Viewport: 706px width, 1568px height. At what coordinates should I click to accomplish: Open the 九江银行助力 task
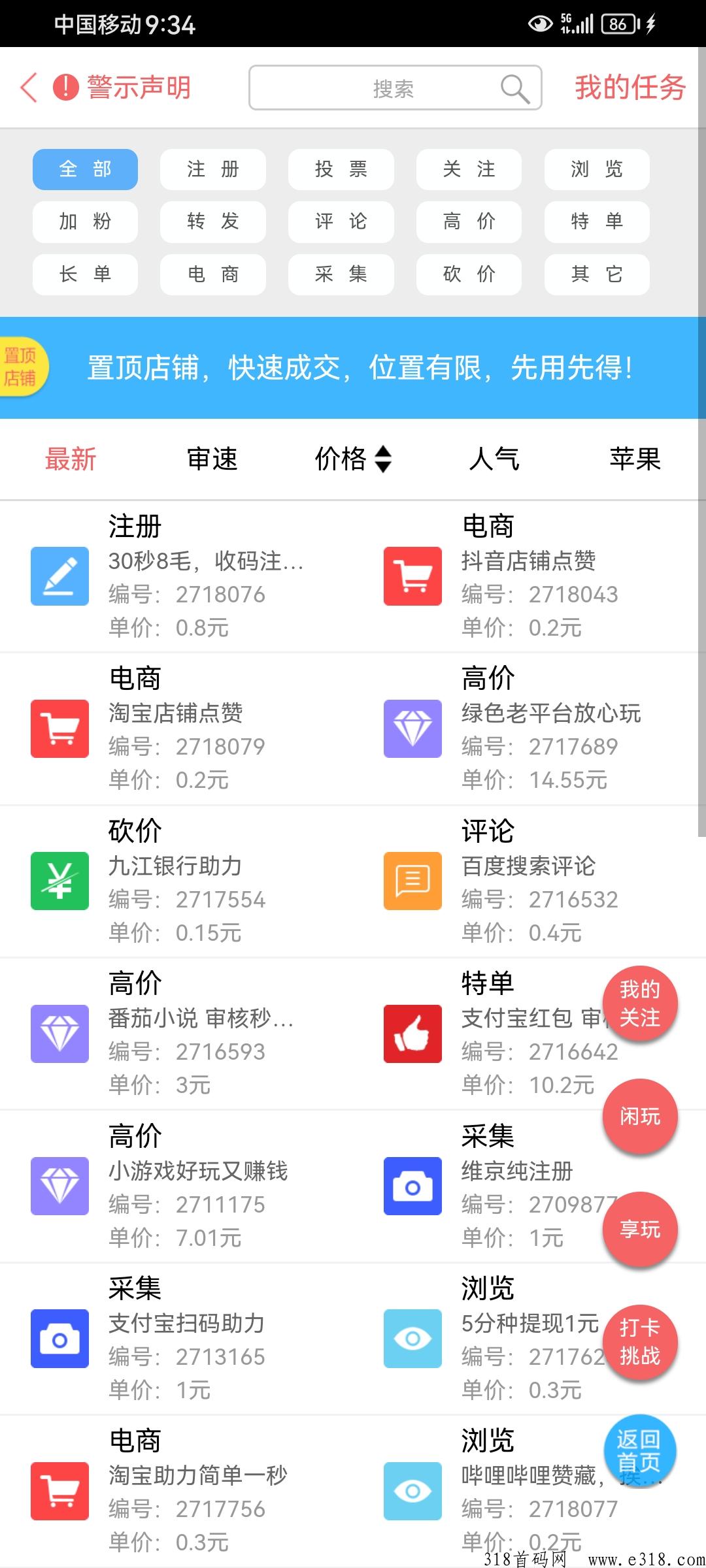(x=176, y=881)
